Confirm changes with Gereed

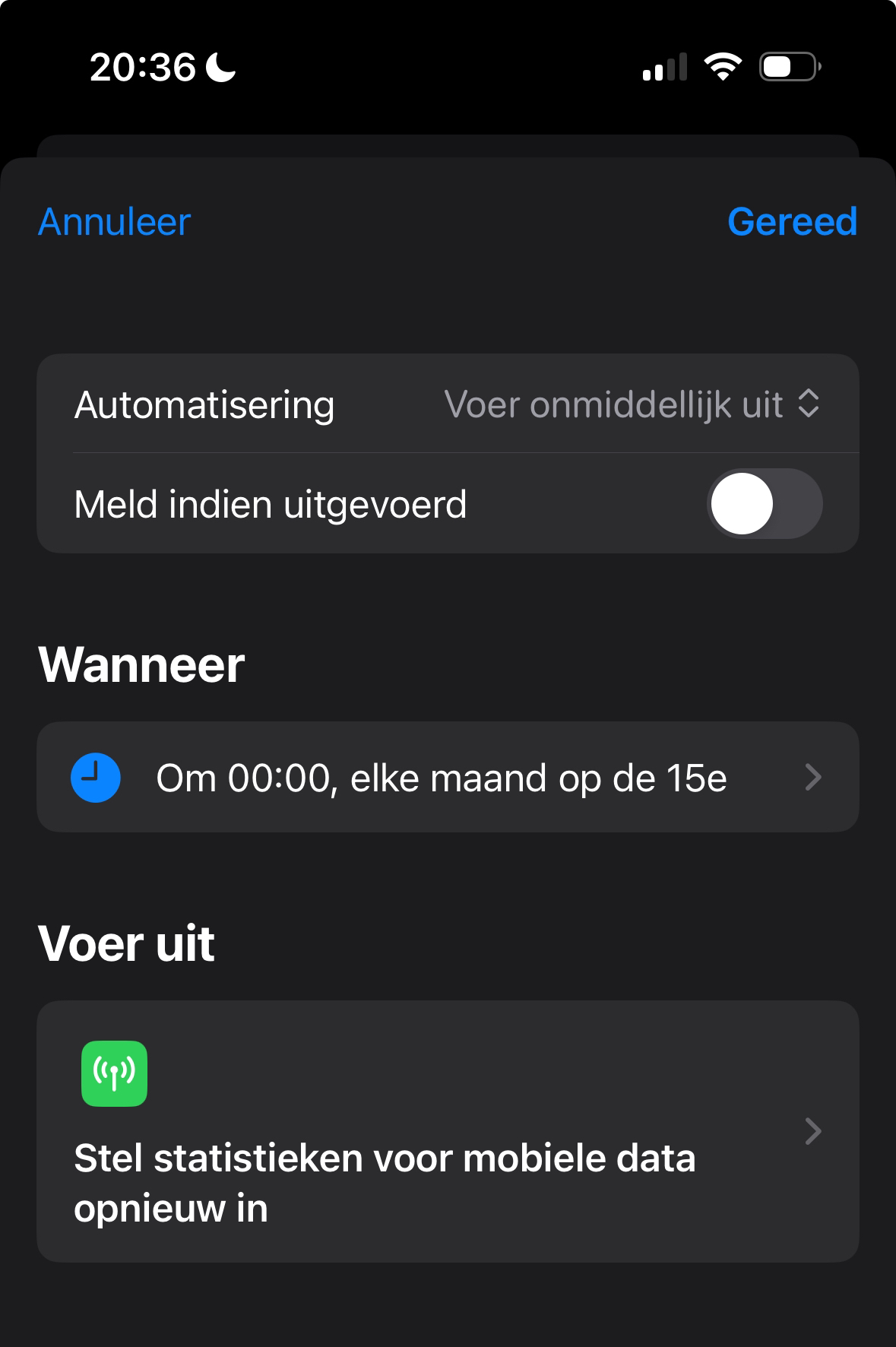(791, 222)
